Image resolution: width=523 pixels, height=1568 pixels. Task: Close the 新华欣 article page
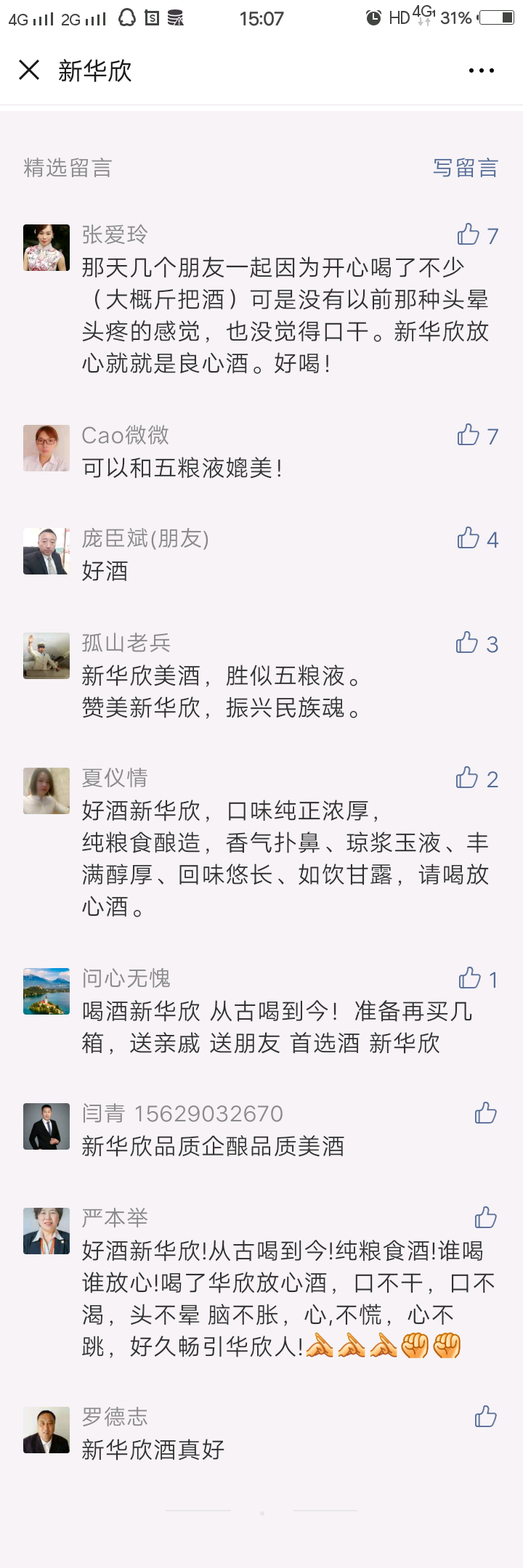pos(29,70)
